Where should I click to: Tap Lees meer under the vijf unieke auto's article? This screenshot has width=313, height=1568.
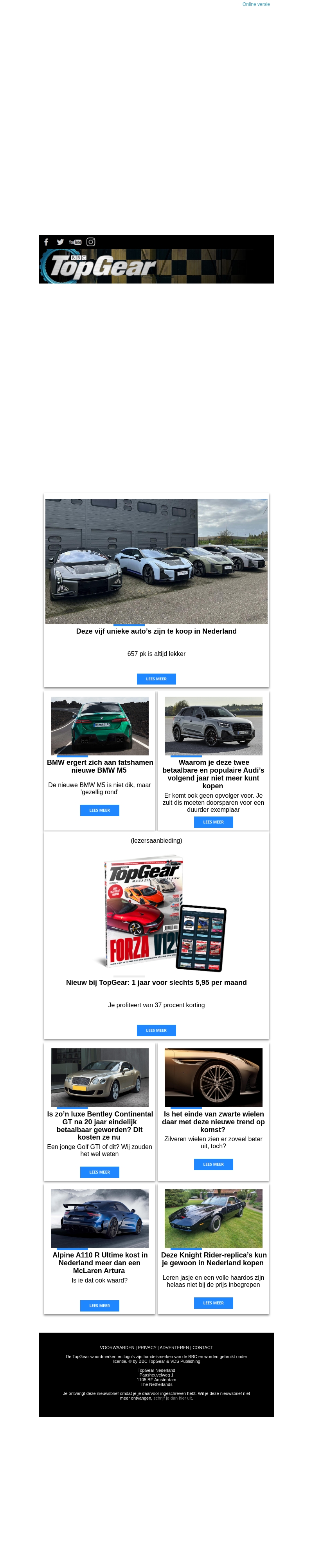(156, 679)
